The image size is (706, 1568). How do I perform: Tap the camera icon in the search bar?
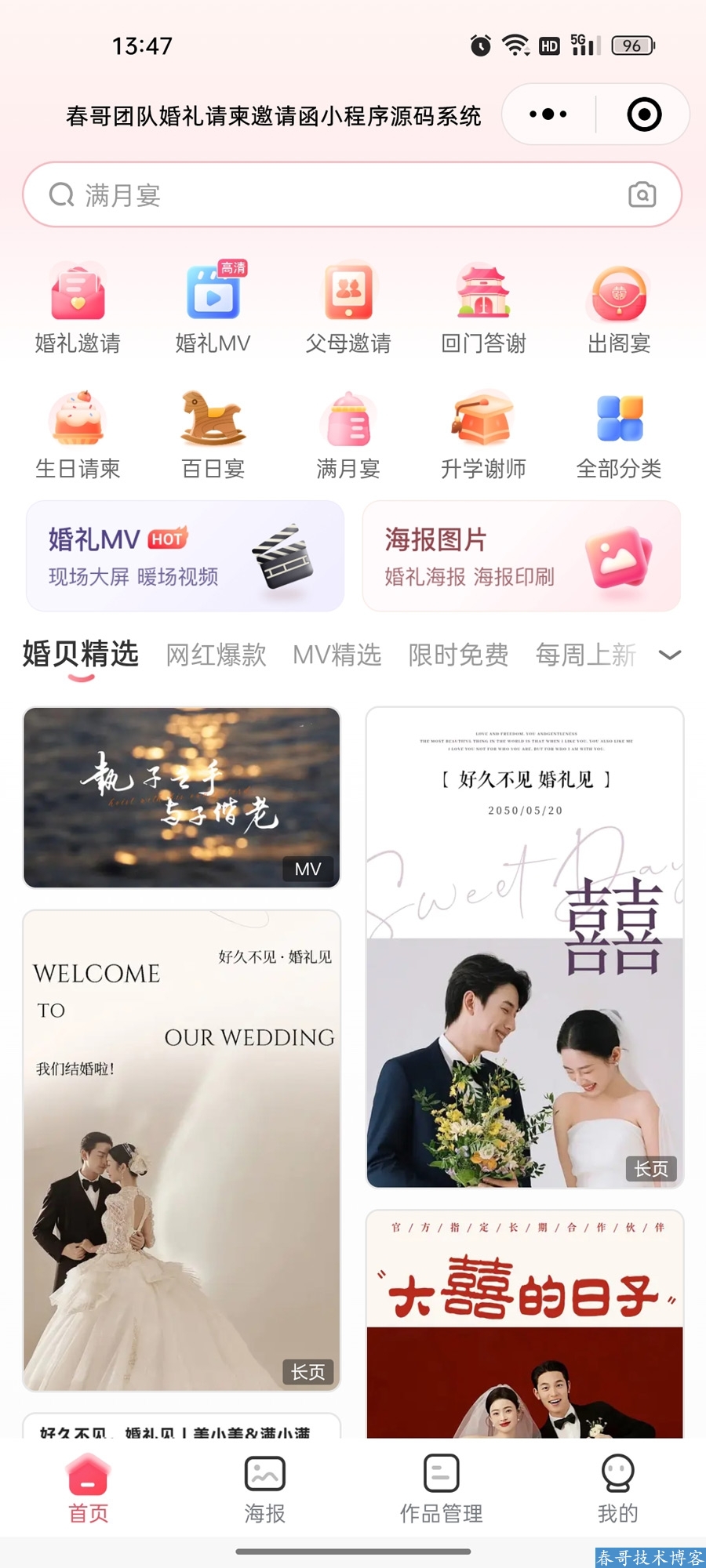click(642, 194)
